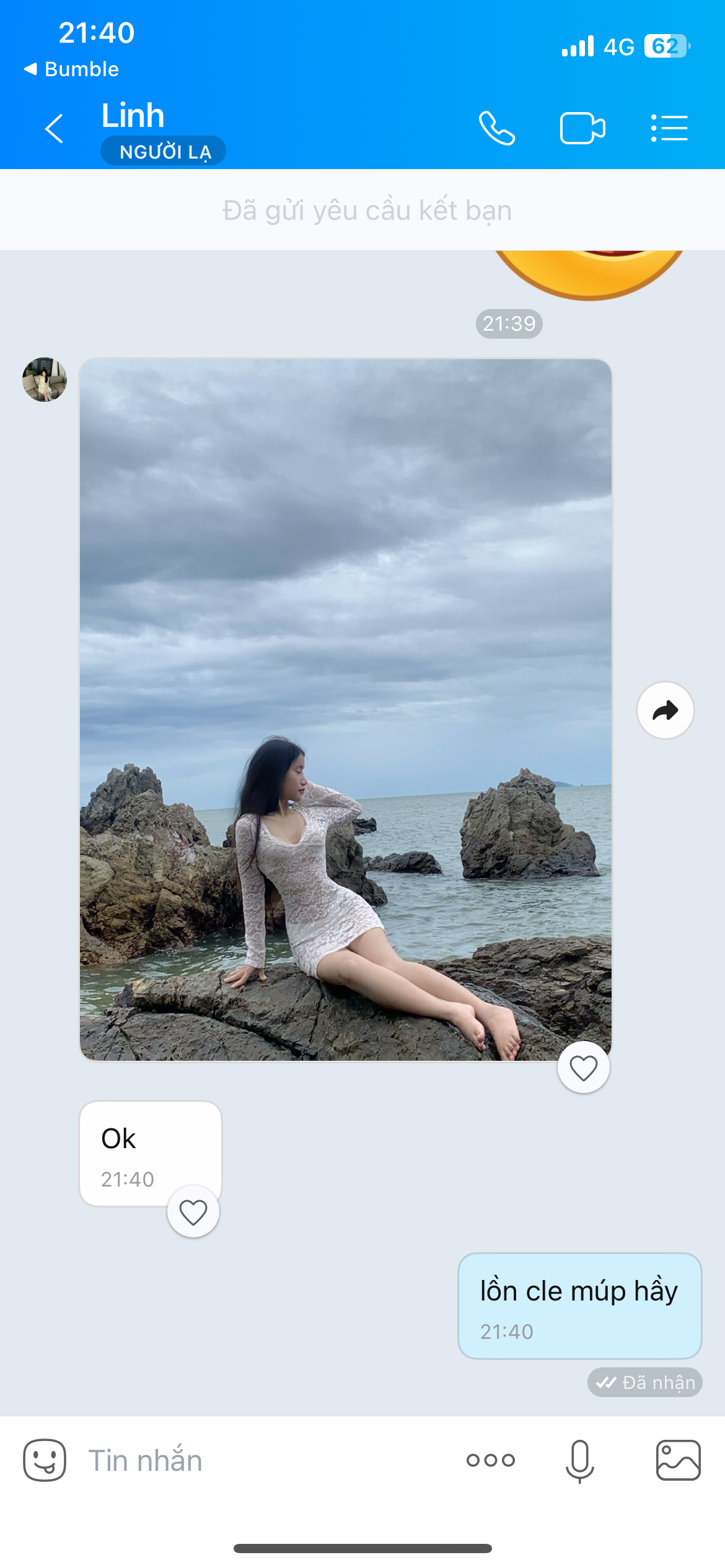The height and width of the screenshot is (1568, 725).
Task: Open the sticker and emoji picker
Action: point(45,1460)
